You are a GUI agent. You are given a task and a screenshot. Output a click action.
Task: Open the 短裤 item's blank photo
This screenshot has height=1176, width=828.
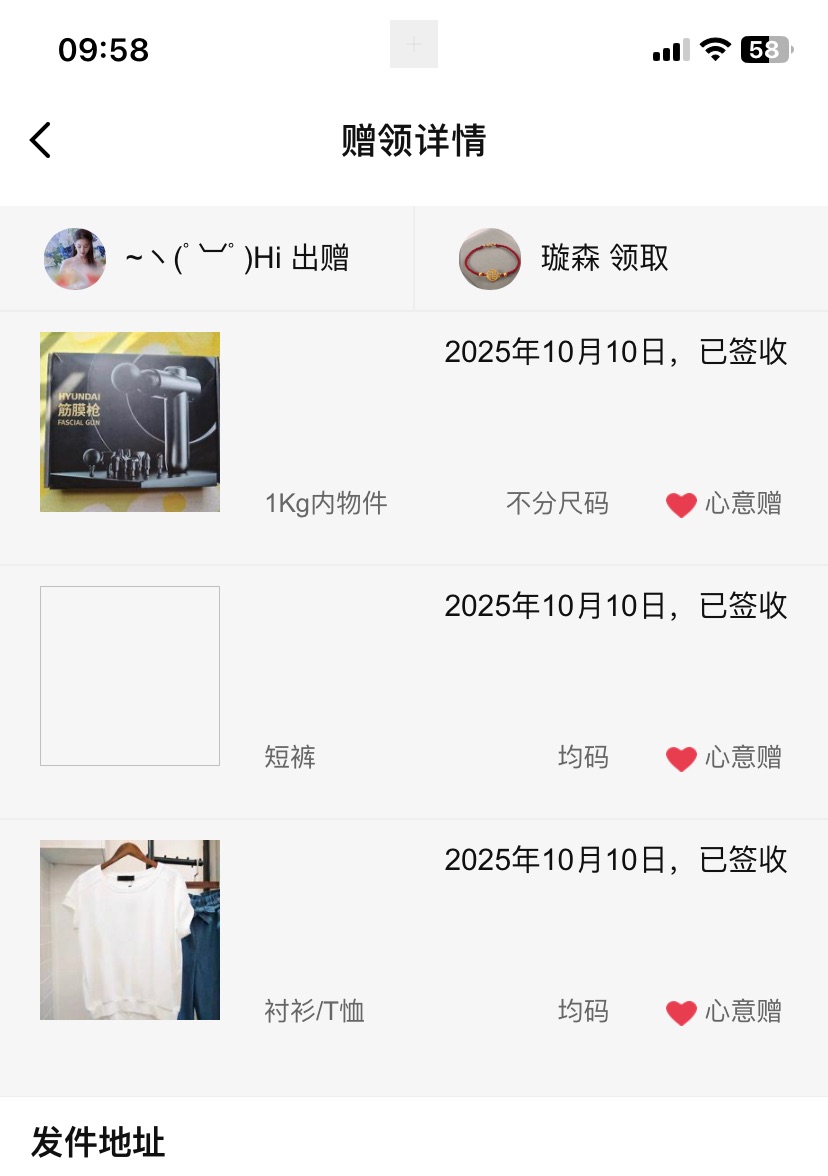point(130,676)
